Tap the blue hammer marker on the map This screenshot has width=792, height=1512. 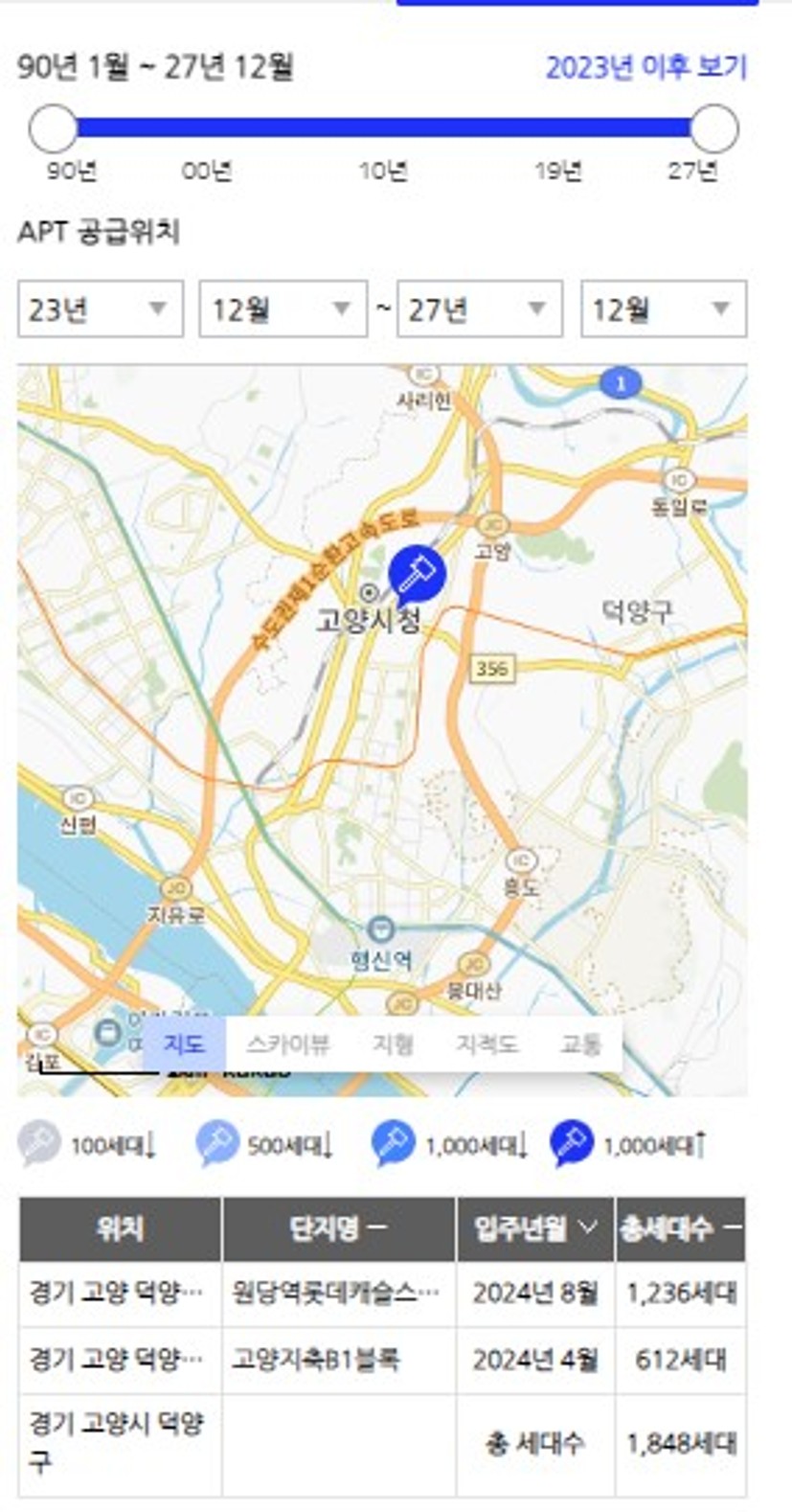[416, 576]
